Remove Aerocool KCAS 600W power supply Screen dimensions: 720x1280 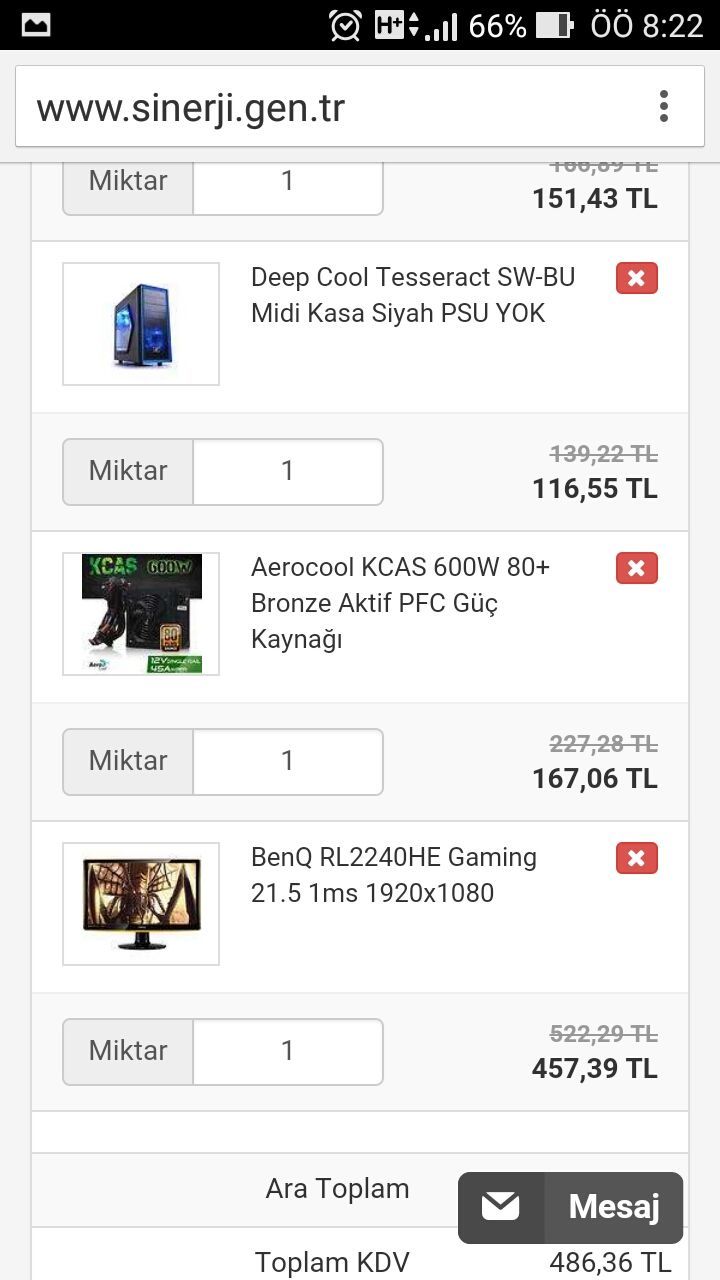pyautogui.click(x=636, y=568)
